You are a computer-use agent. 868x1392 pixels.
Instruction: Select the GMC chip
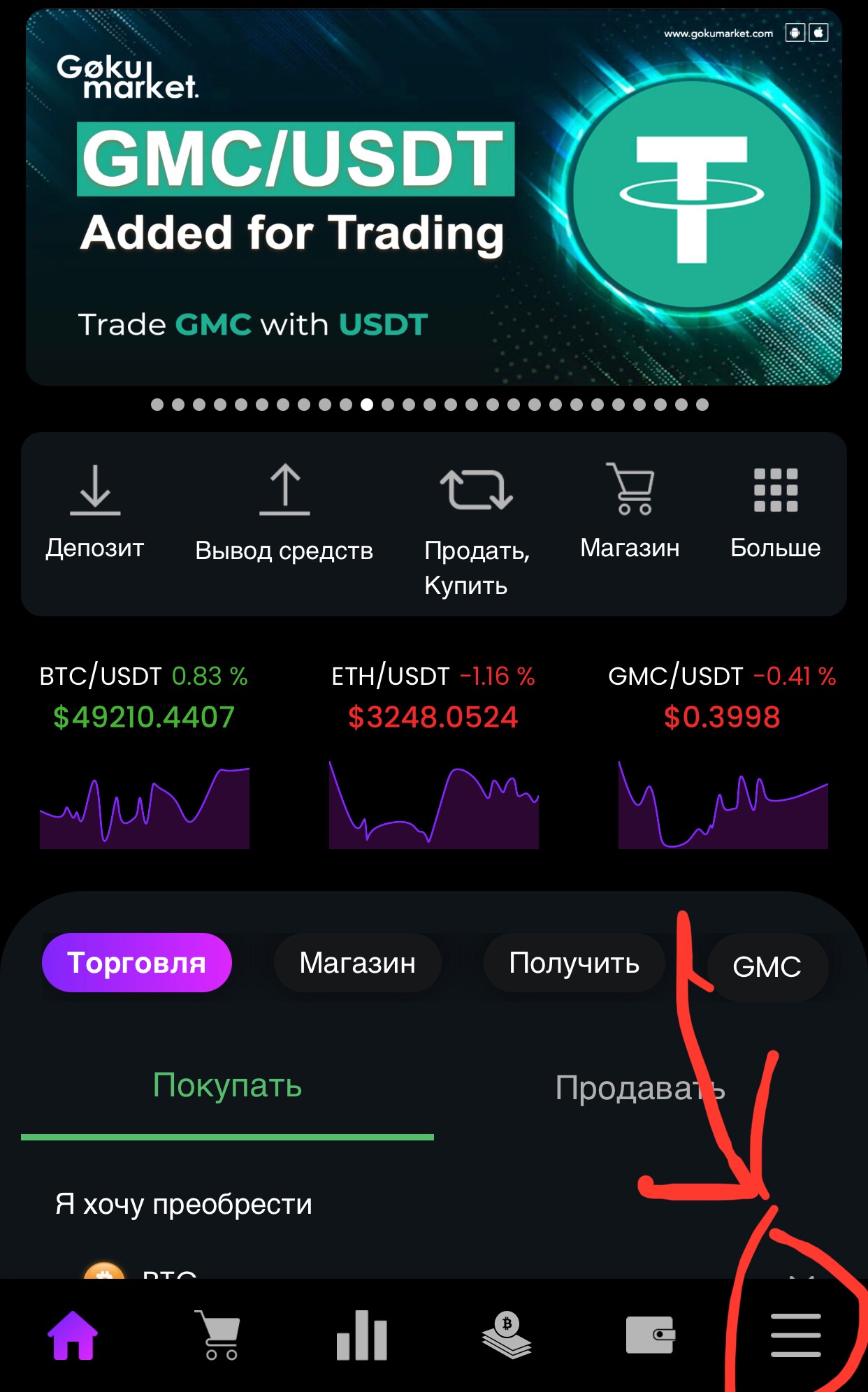pos(767,967)
